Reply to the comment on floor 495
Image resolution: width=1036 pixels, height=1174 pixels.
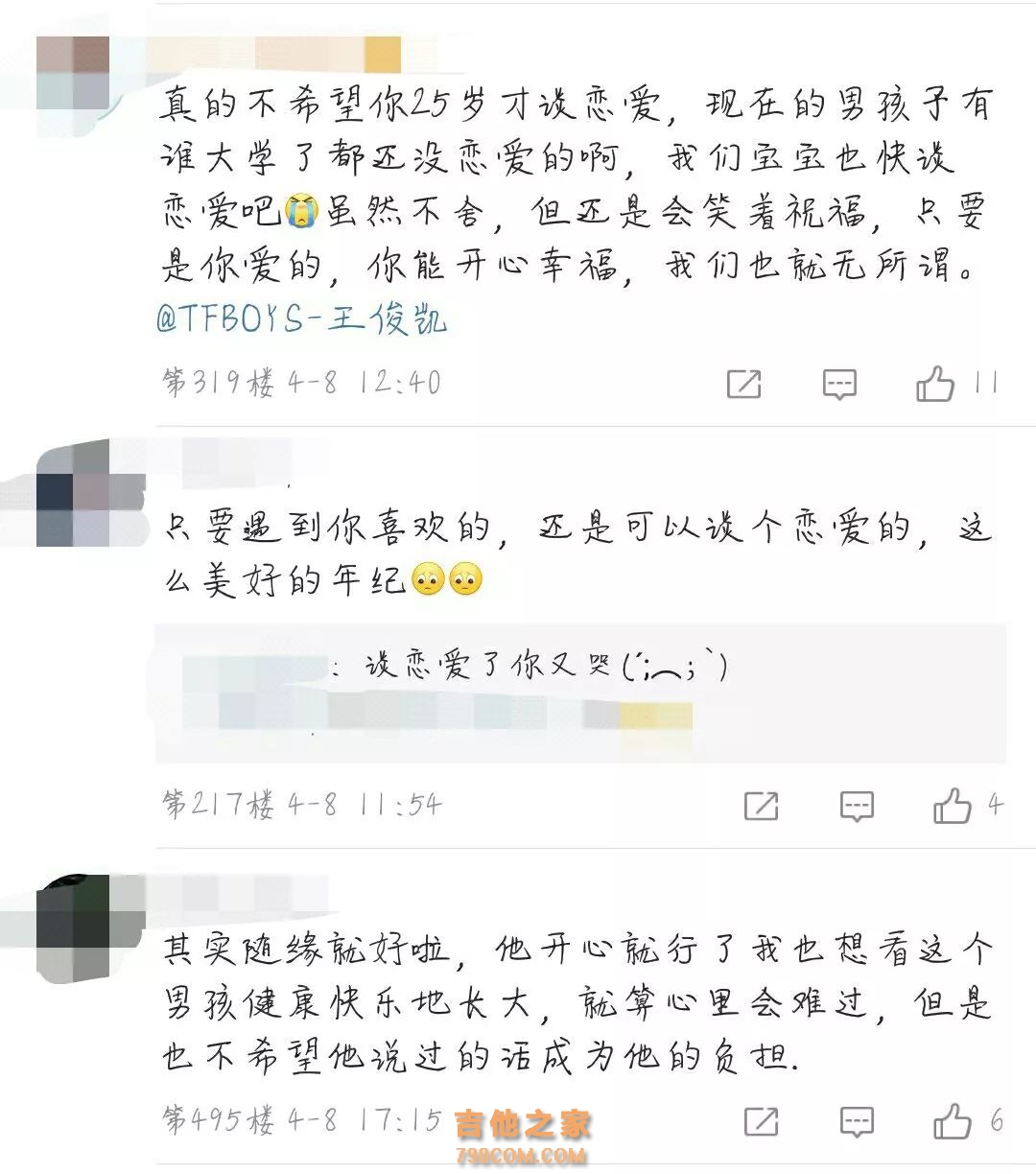click(x=857, y=1120)
